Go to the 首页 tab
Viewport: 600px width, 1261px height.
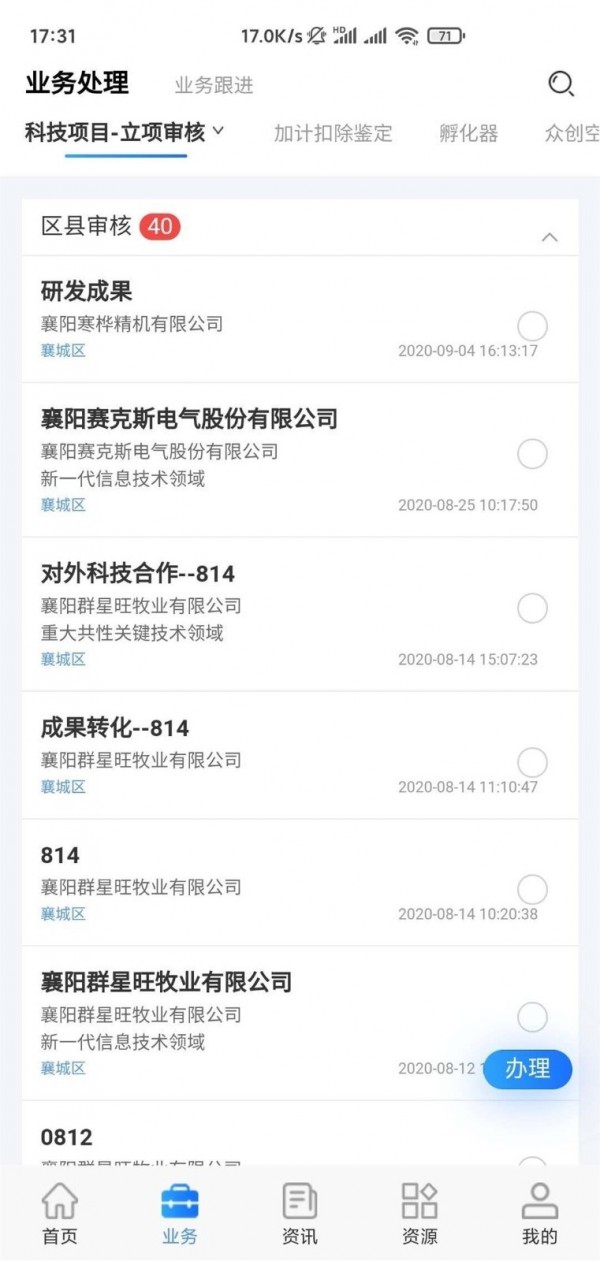click(60, 1214)
